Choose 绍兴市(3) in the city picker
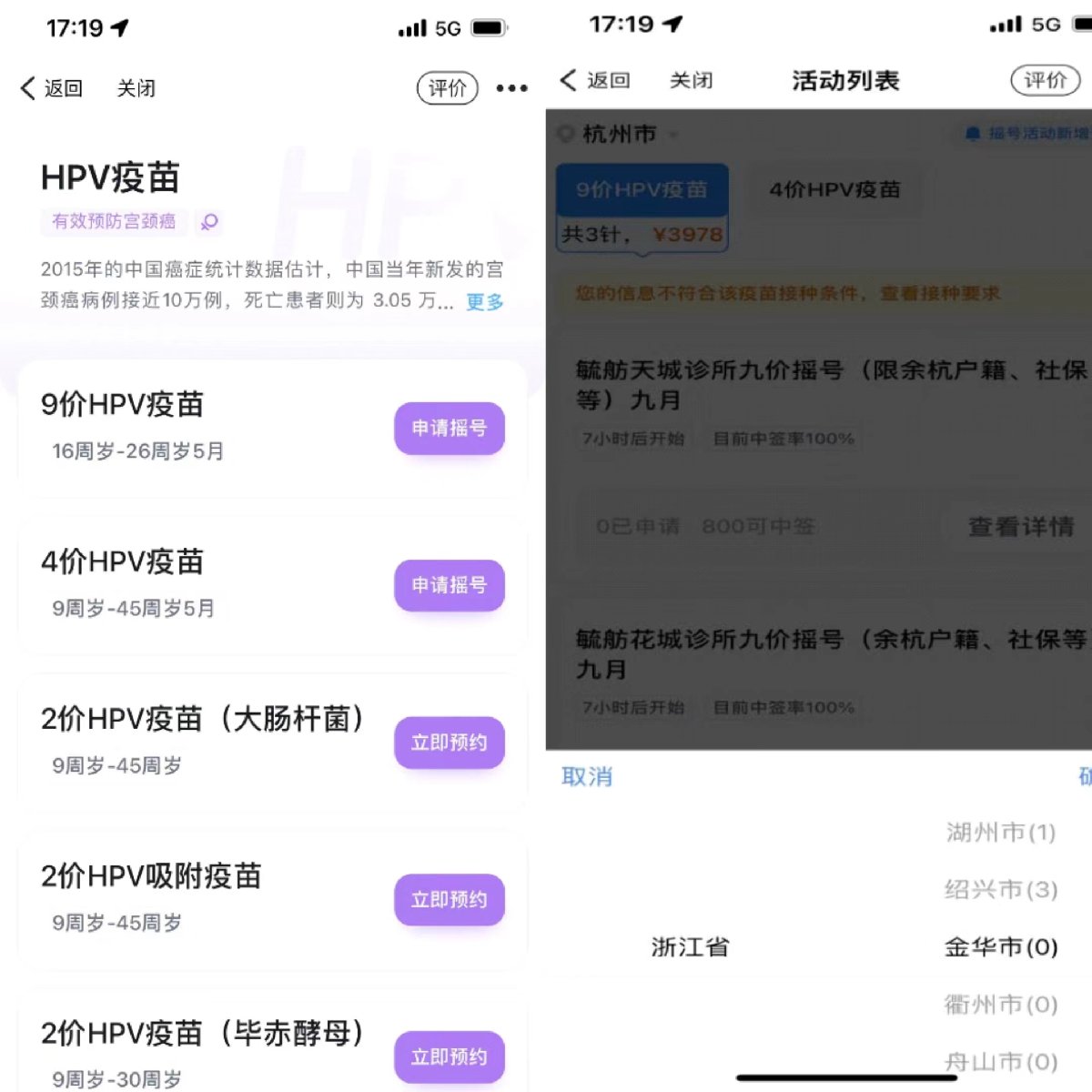The height and width of the screenshot is (1092, 1092). 1000,889
